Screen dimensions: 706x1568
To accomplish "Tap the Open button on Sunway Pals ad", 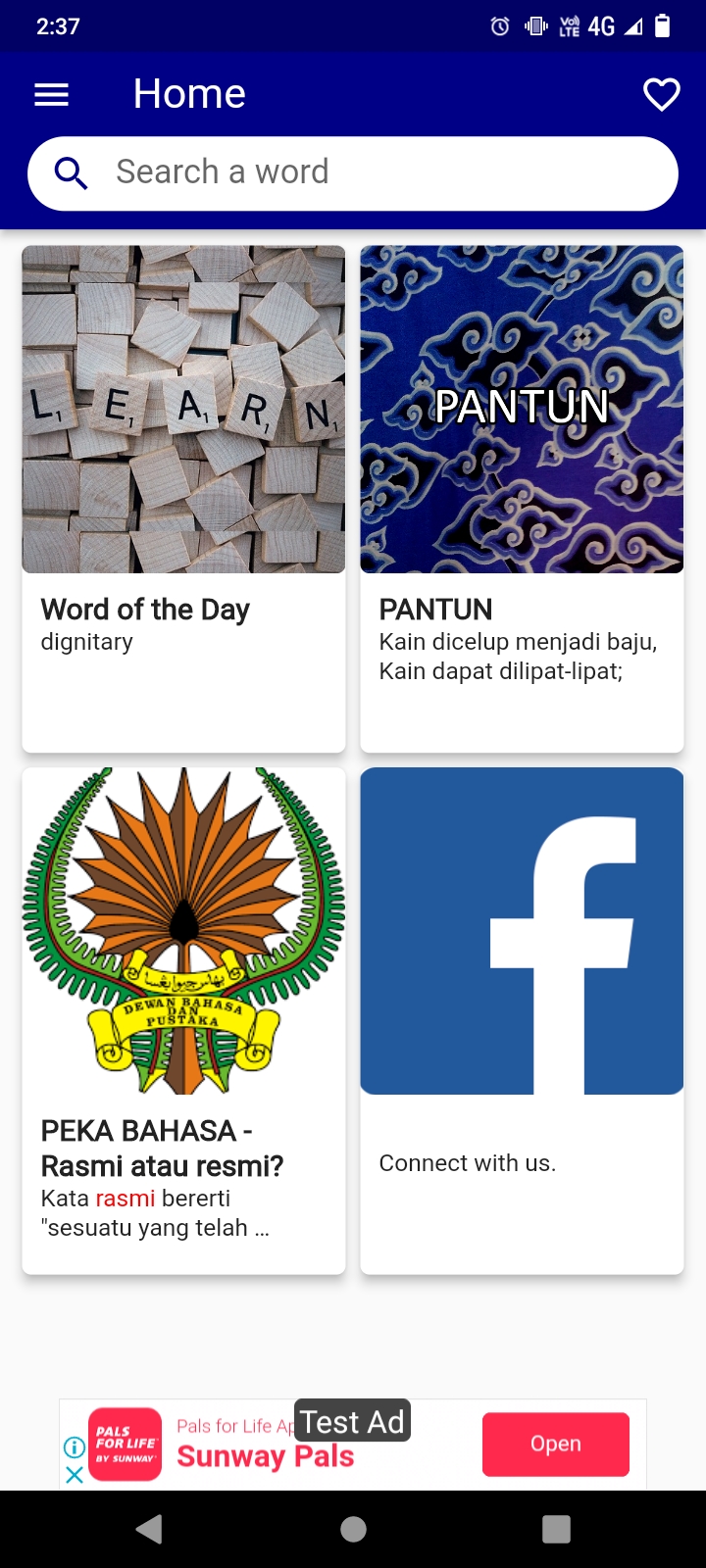I will pos(554,1444).
